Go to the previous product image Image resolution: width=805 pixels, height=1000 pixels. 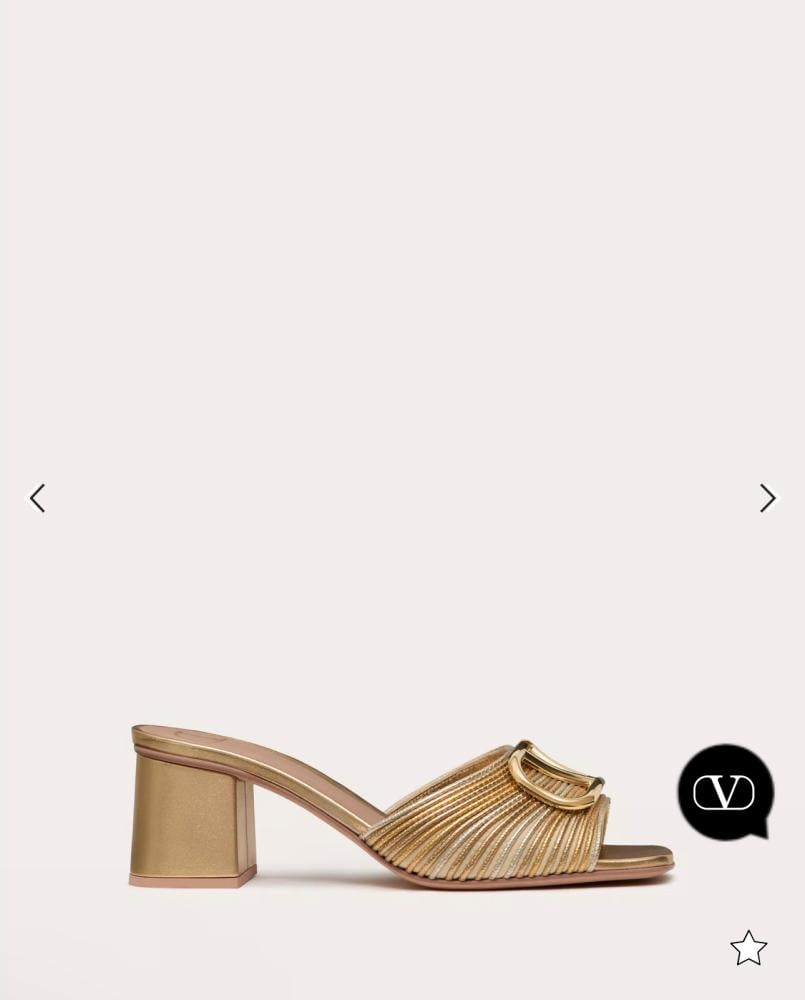(37, 498)
